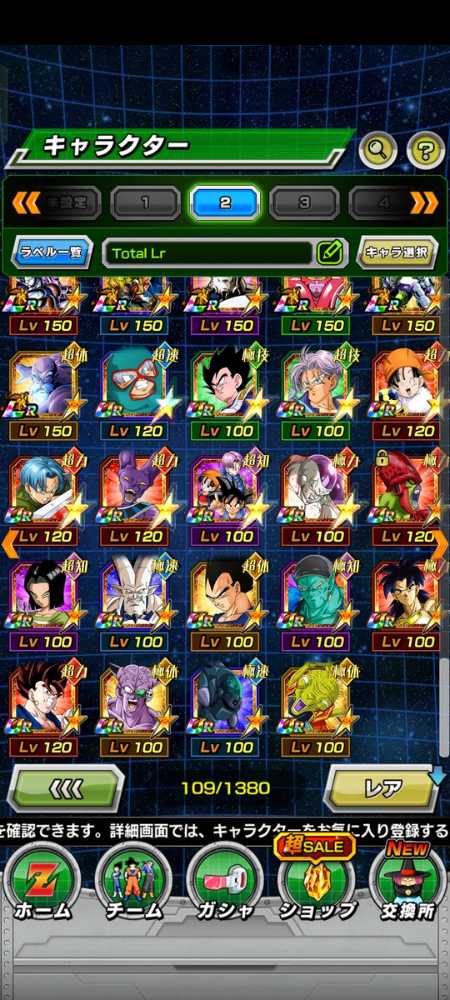Open the masked wrestler Lv 120 character card
Screen dimensions: 450x1000
coord(134,393)
